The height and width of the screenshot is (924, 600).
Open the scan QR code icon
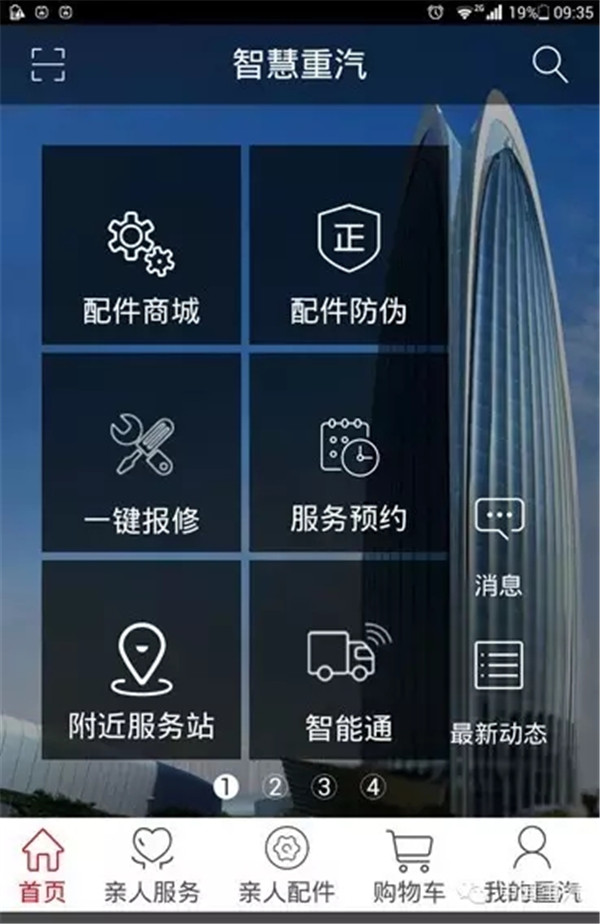pyautogui.click(x=47, y=64)
